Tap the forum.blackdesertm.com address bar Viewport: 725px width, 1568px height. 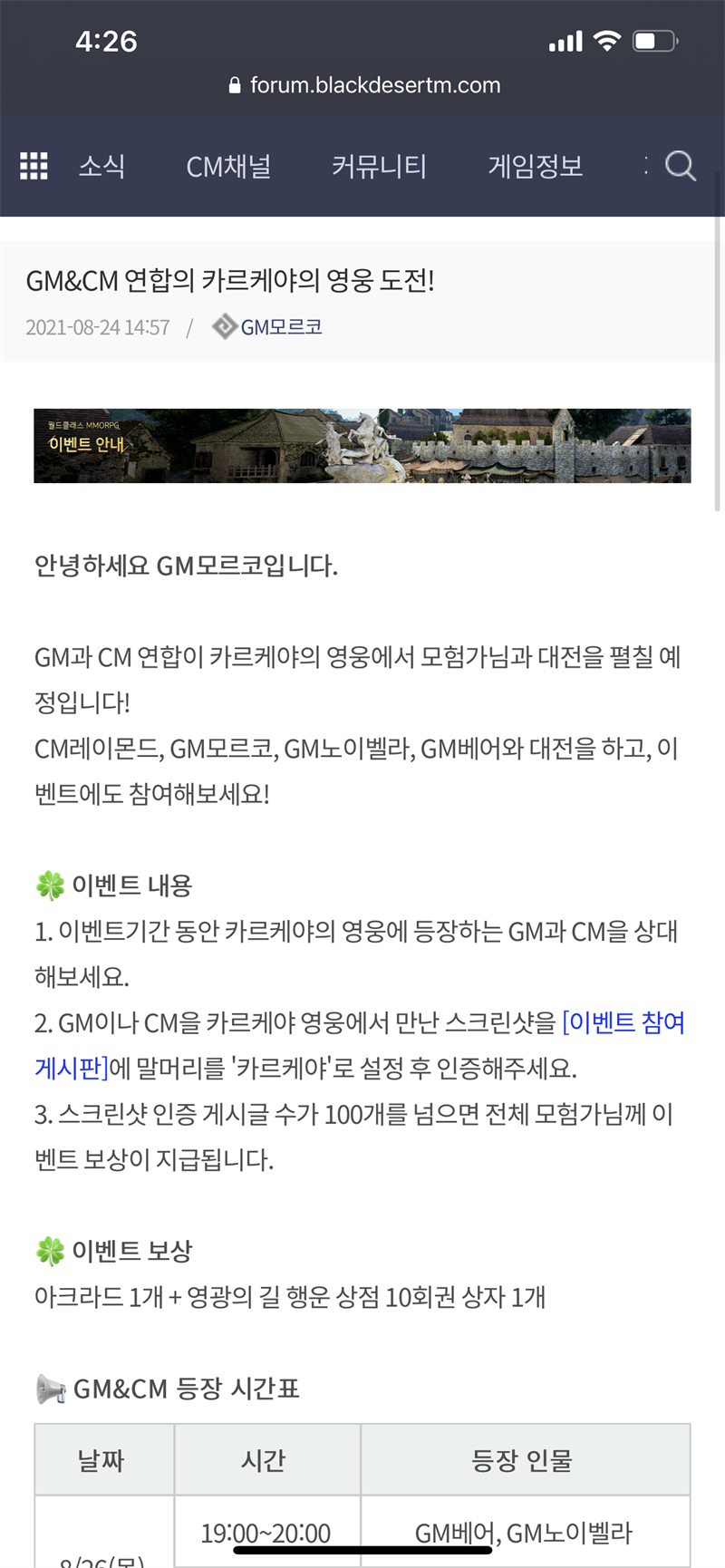pos(364,85)
